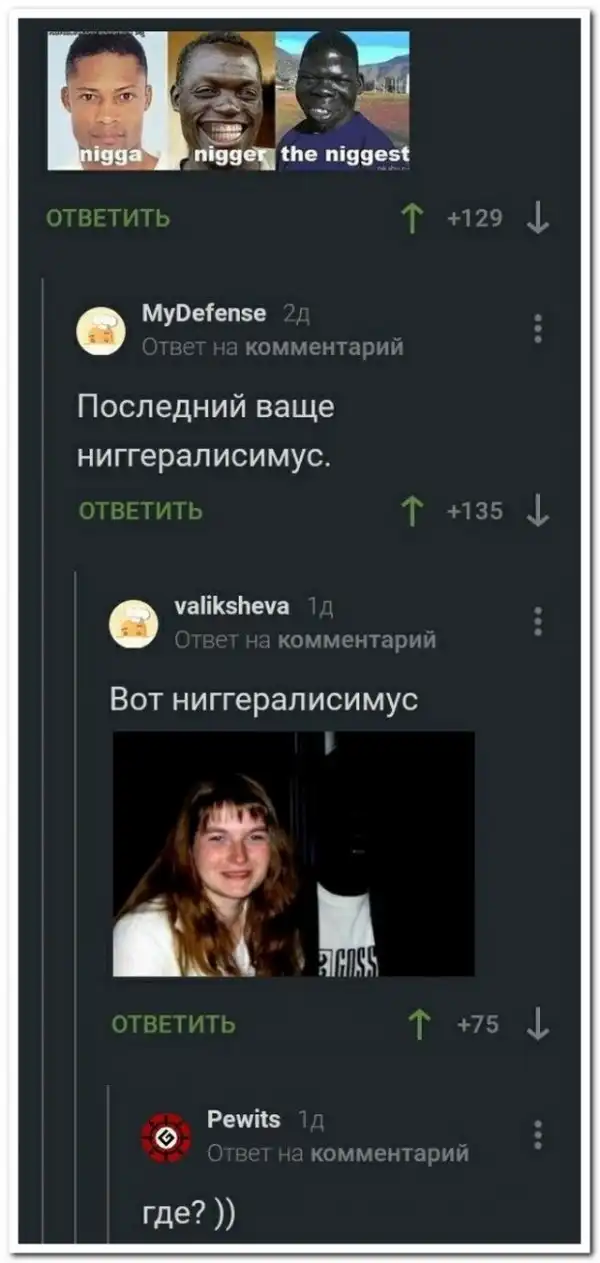Open MyDefense's user profile
This screenshot has height=1263, width=600.
(204, 313)
